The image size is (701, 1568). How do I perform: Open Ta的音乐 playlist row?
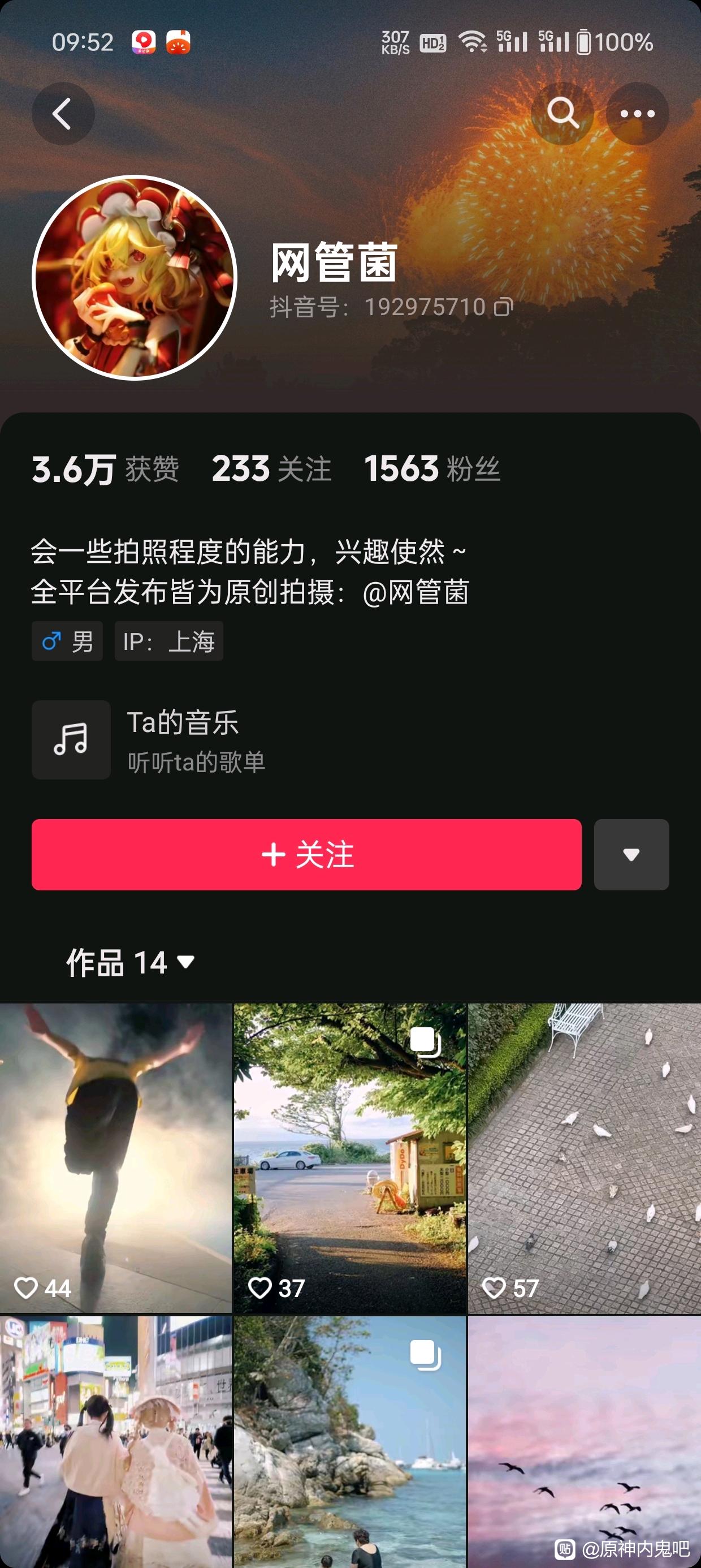point(183,739)
